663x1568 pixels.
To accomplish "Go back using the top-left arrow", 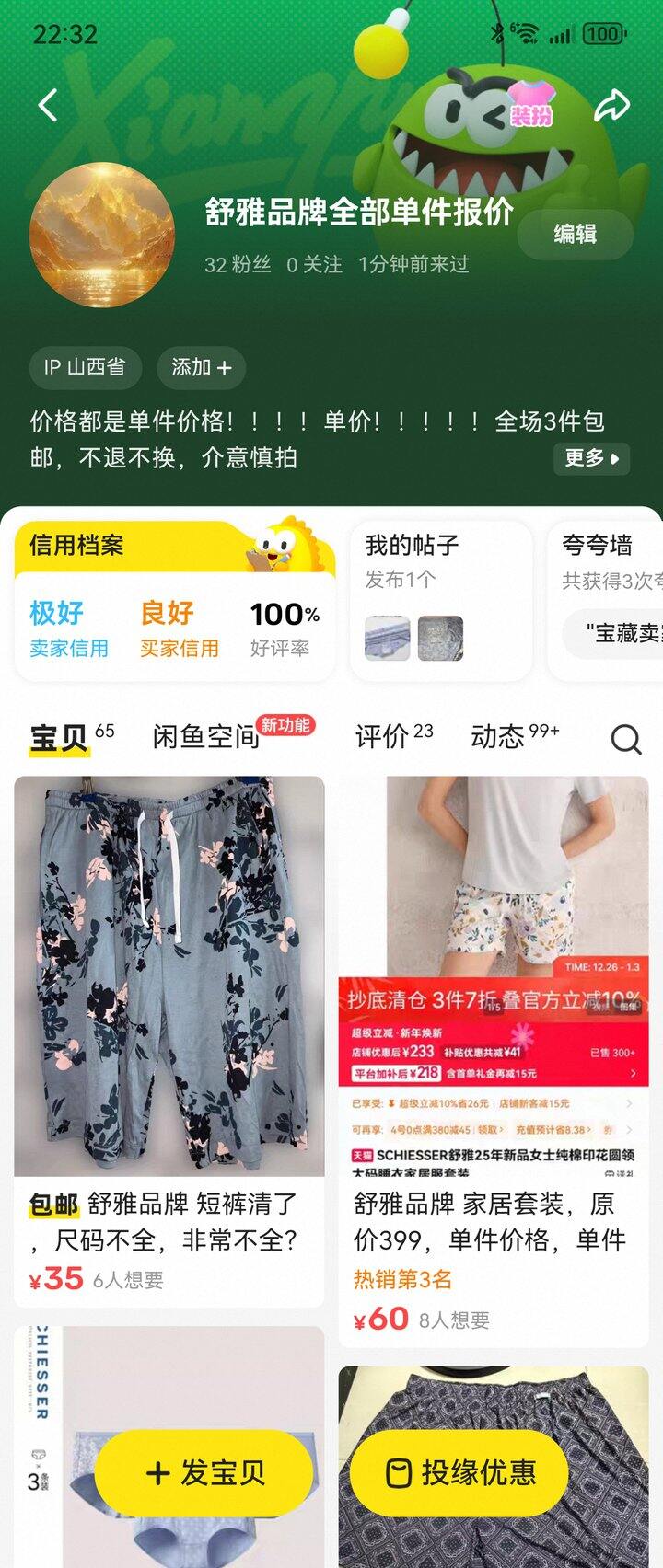I will tap(48, 106).
